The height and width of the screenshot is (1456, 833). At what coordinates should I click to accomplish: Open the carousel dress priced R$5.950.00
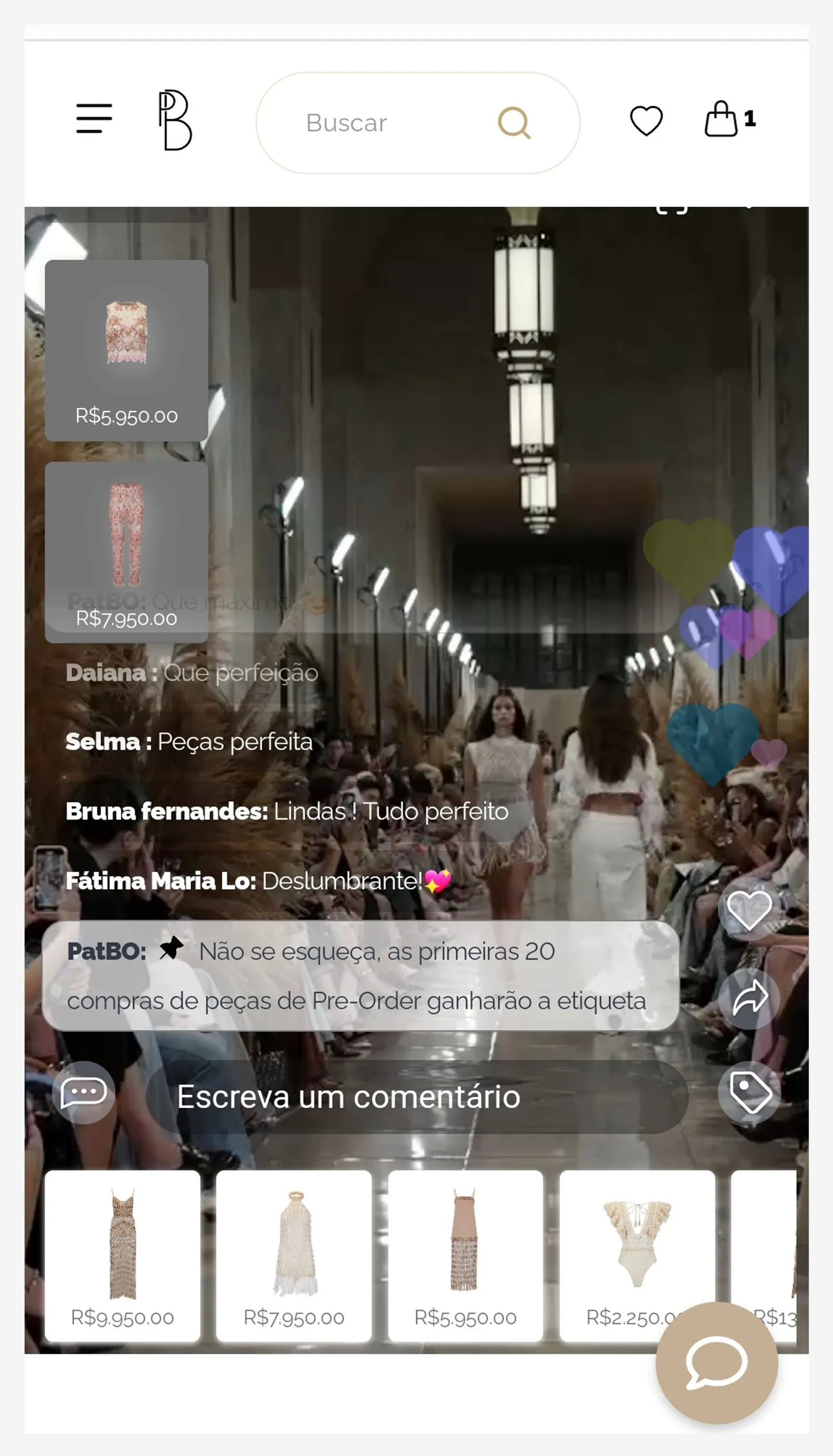(x=465, y=1256)
